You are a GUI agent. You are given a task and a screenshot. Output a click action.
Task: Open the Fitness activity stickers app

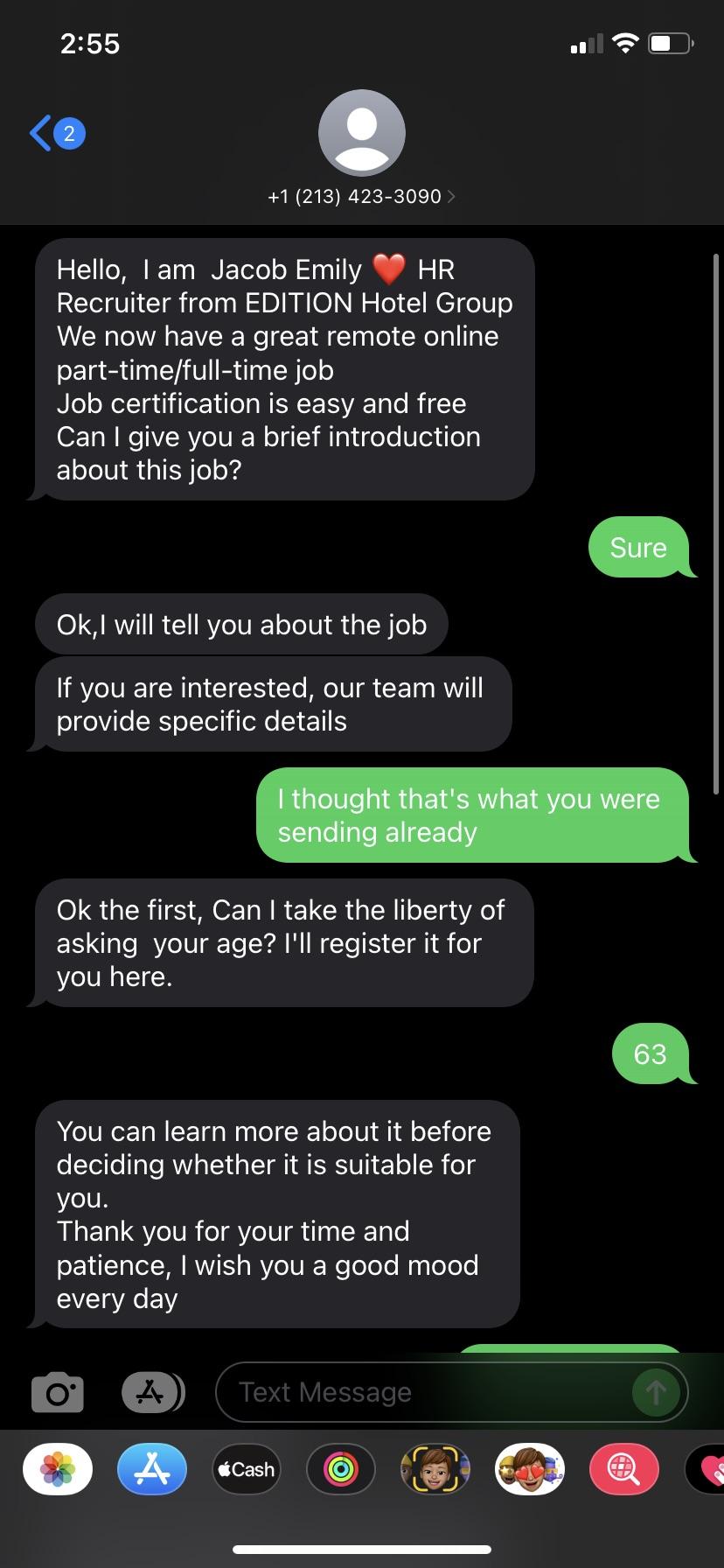340,1468
